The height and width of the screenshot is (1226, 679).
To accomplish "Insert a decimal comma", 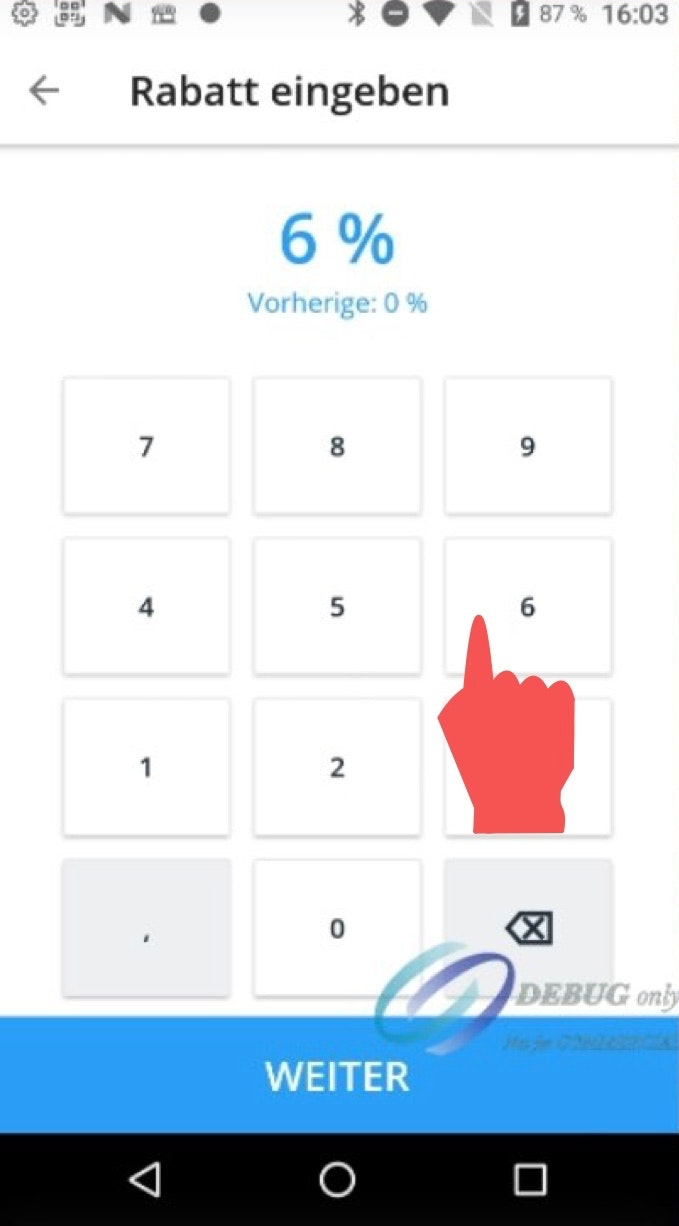I will (x=146, y=928).
